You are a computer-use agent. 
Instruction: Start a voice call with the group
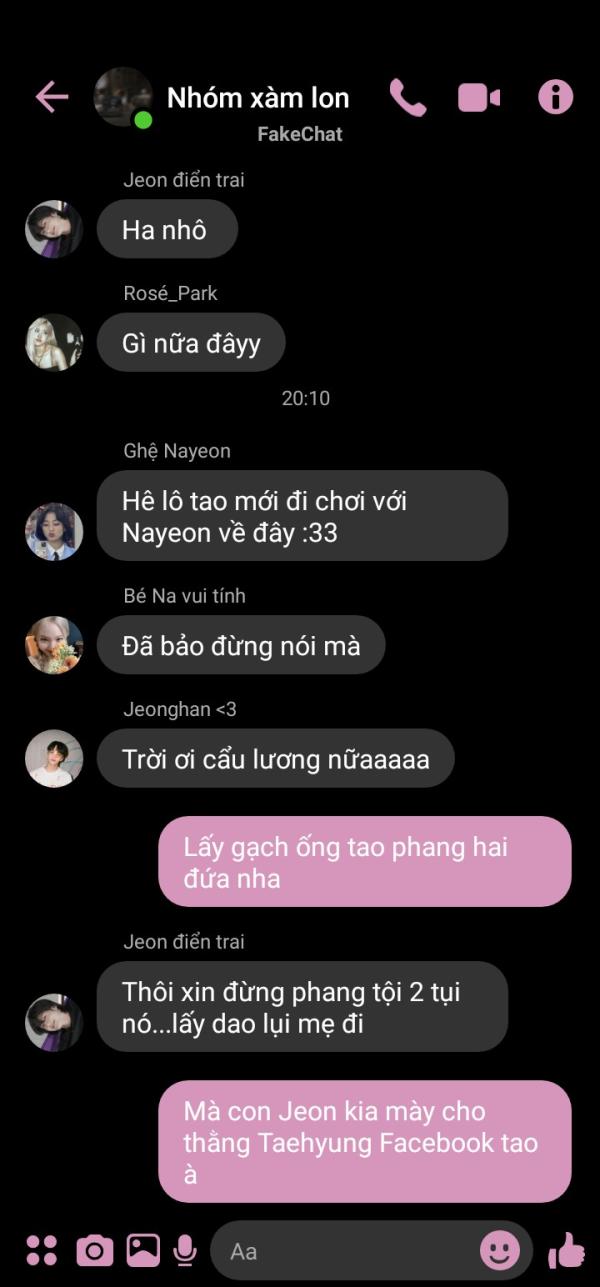(x=407, y=97)
